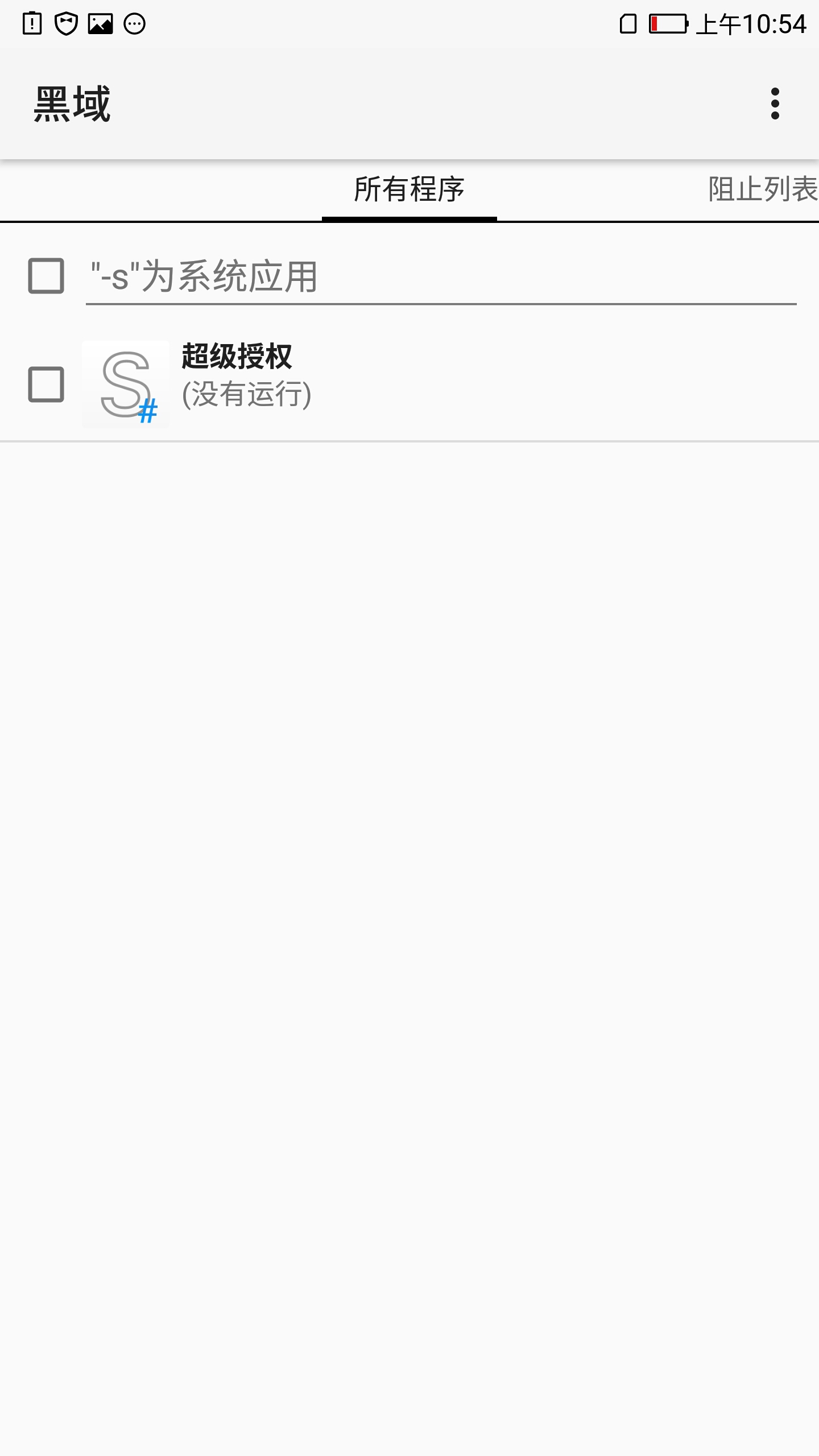Check the box for 超级授权
Image resolution: width=819 pixels, height=1456 pixels.
(x=46, y=384)
